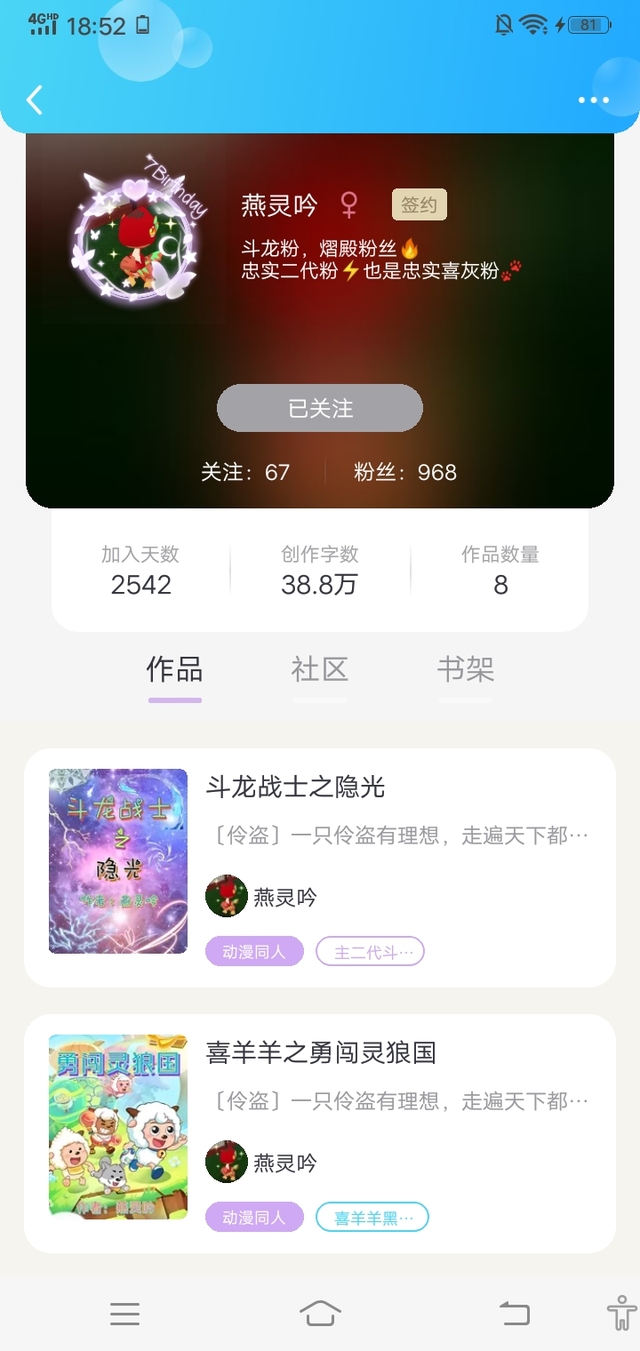This screenshot has height=1351, width=640.
Task: Open the three-dot overflow menu
Action: pos(593,100)
